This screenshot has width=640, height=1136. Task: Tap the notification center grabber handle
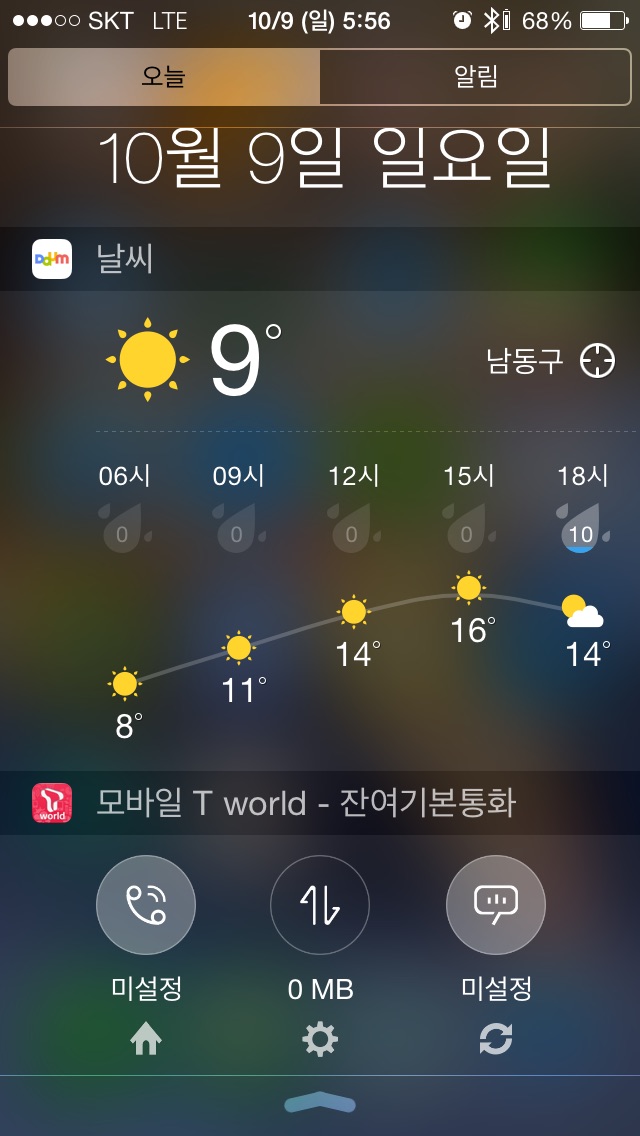point(320,1104)
